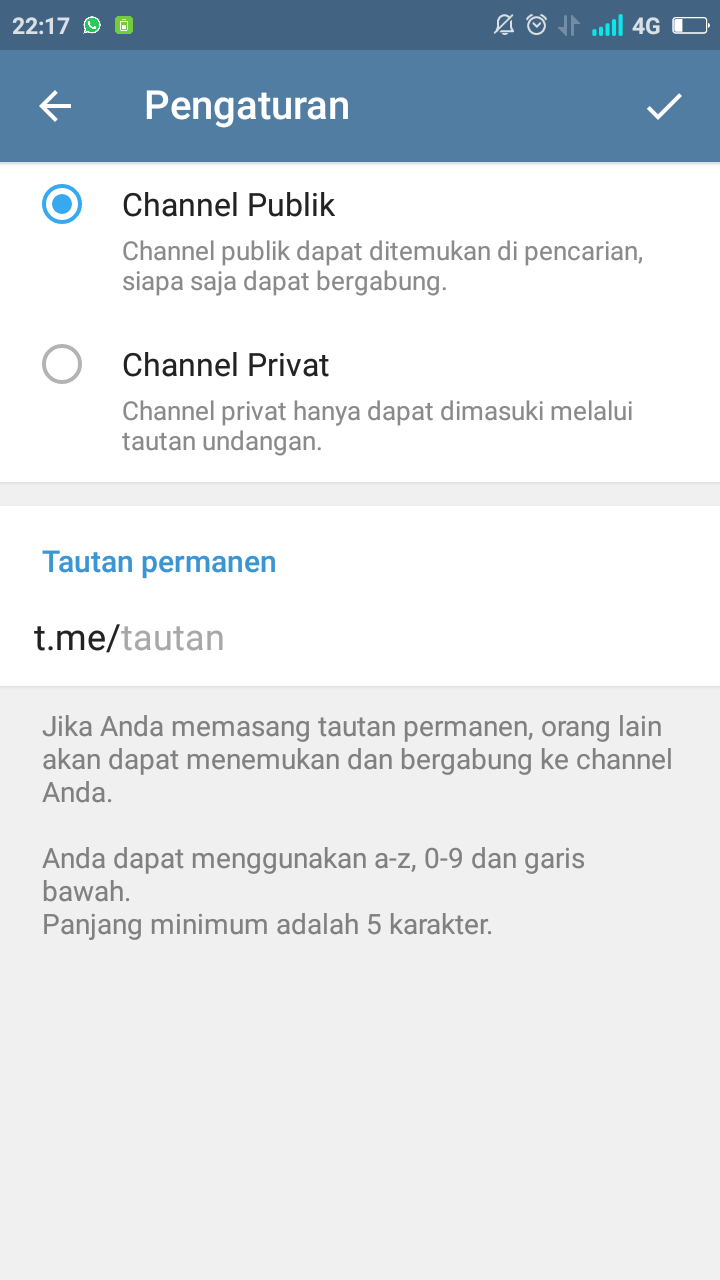Image resolution: width=720 pixels, height=1280 pixels.
Task: Go back from Pengaturan screen
Action: [x=55, y=106]
